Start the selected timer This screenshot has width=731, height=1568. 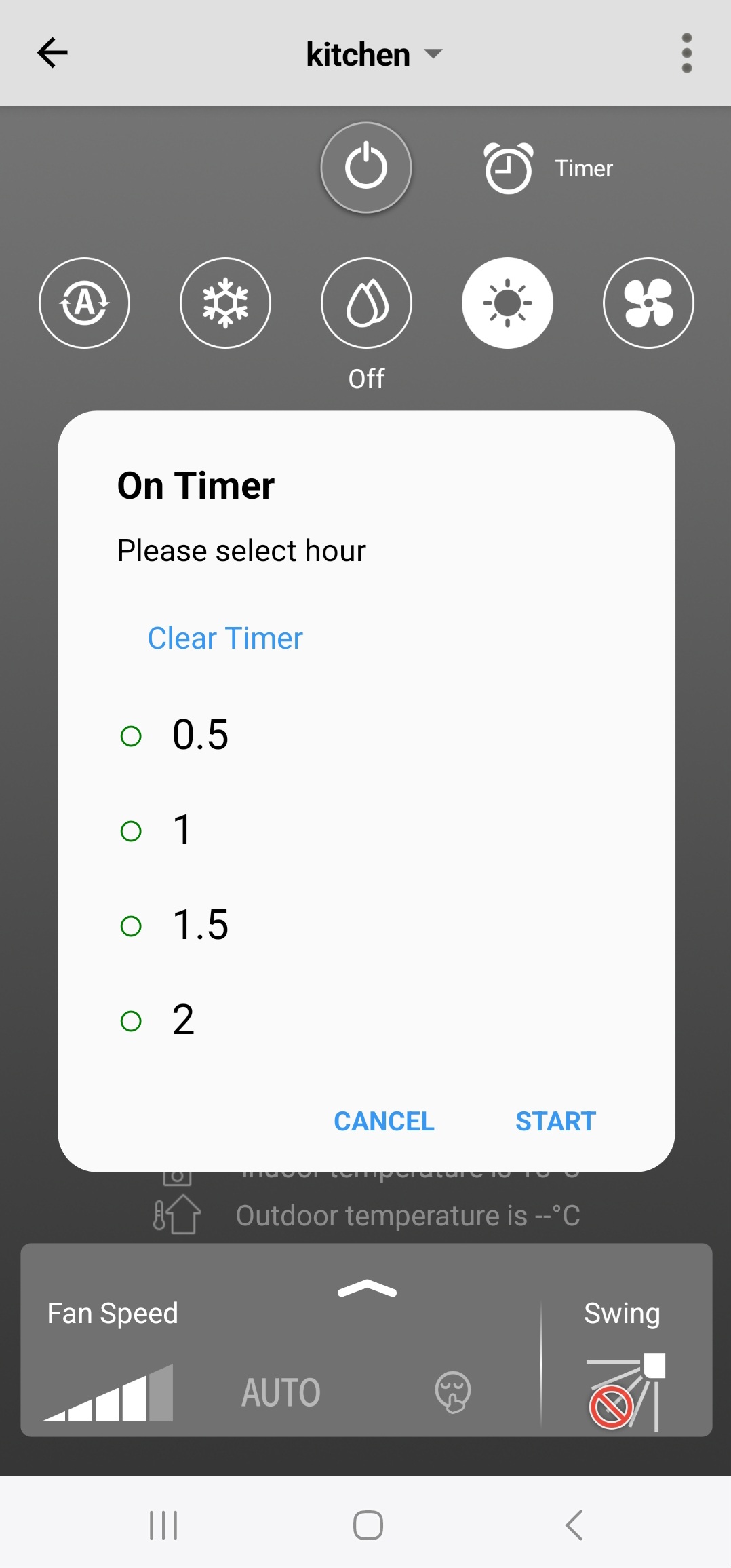click(x=555, y=1121)
